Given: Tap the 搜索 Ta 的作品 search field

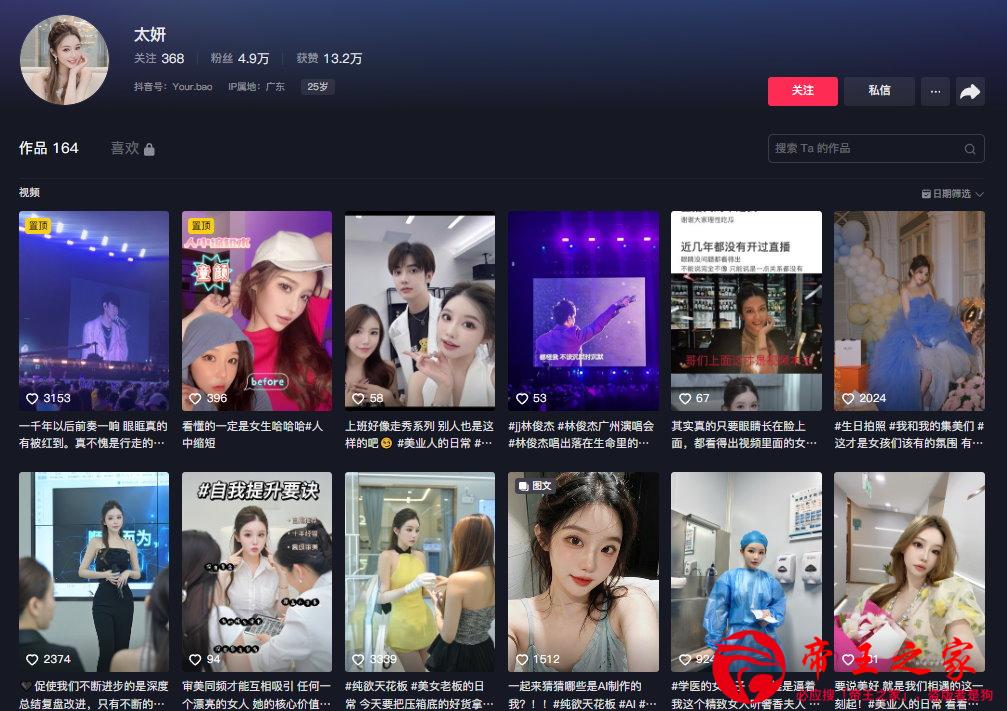Looking at the screenshot, I should tap(866, 148).
